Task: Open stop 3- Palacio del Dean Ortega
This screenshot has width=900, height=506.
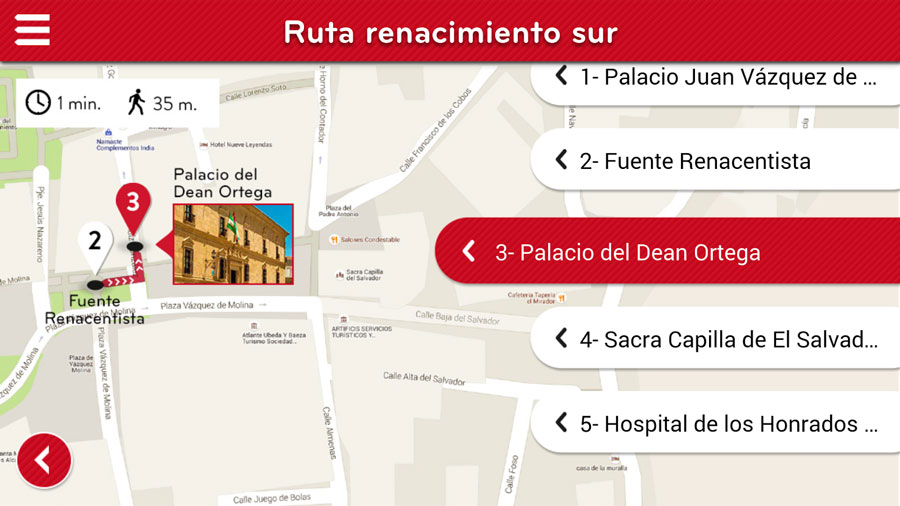Action: (667, 253)
